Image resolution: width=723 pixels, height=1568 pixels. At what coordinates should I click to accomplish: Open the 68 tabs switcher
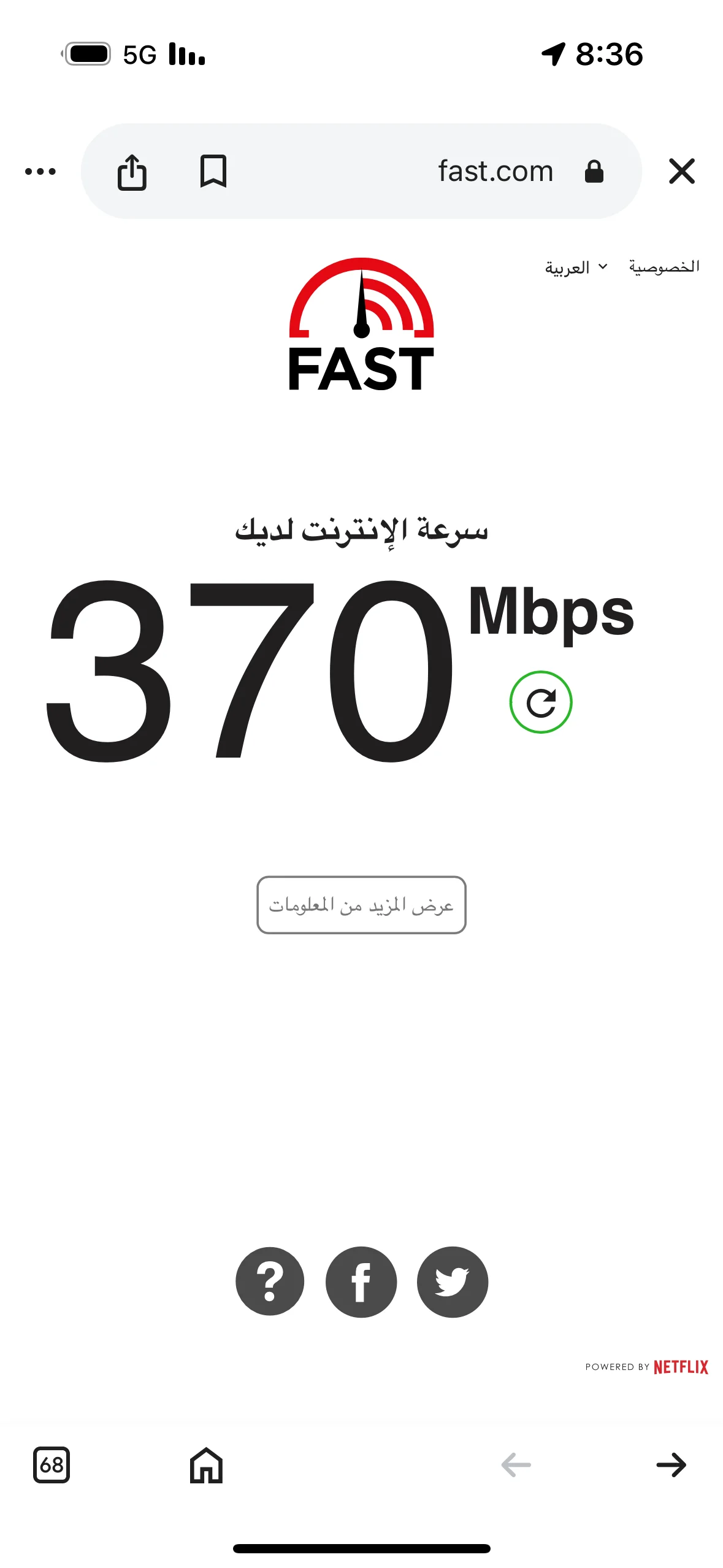coord(52,1465)
